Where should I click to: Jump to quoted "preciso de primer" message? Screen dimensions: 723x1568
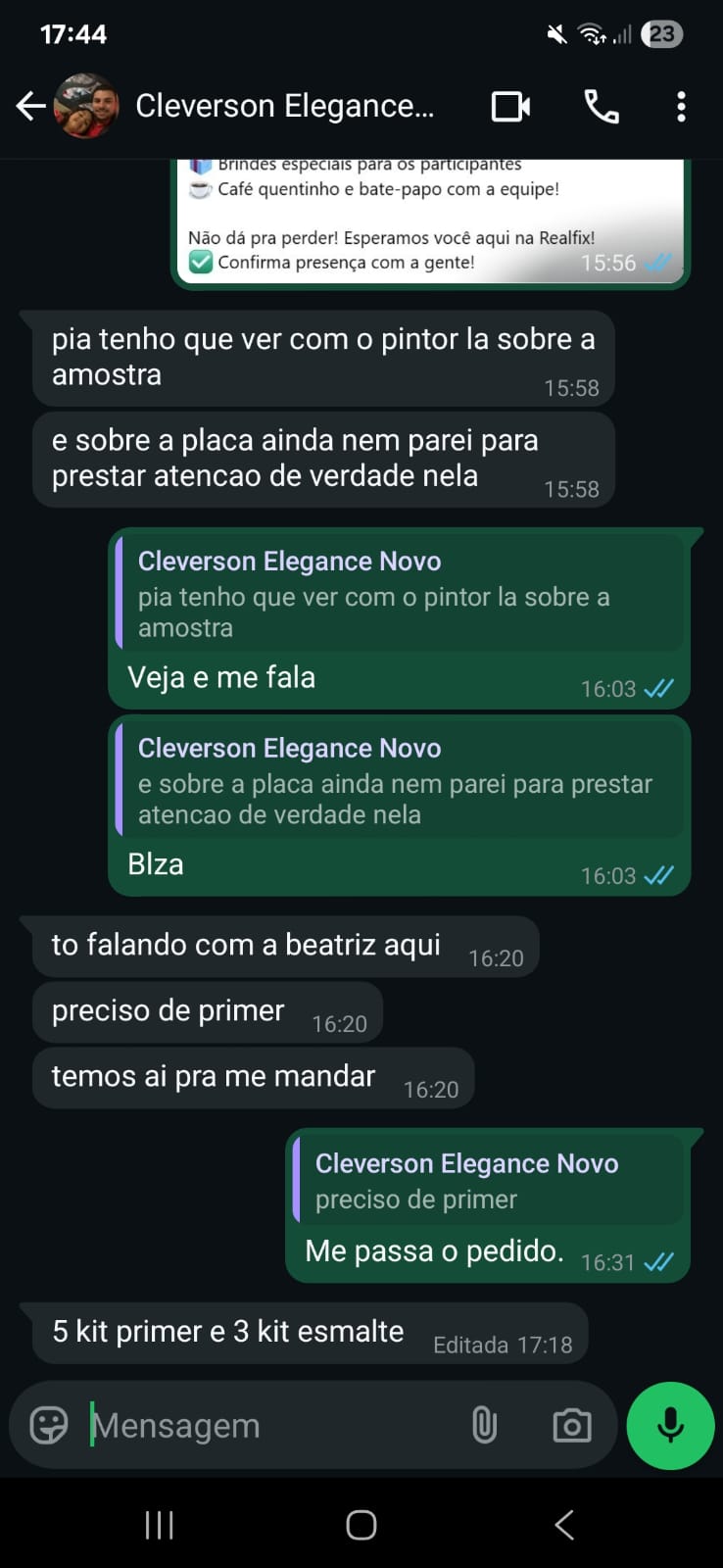pyautogui.click(x=488, y=1181)
